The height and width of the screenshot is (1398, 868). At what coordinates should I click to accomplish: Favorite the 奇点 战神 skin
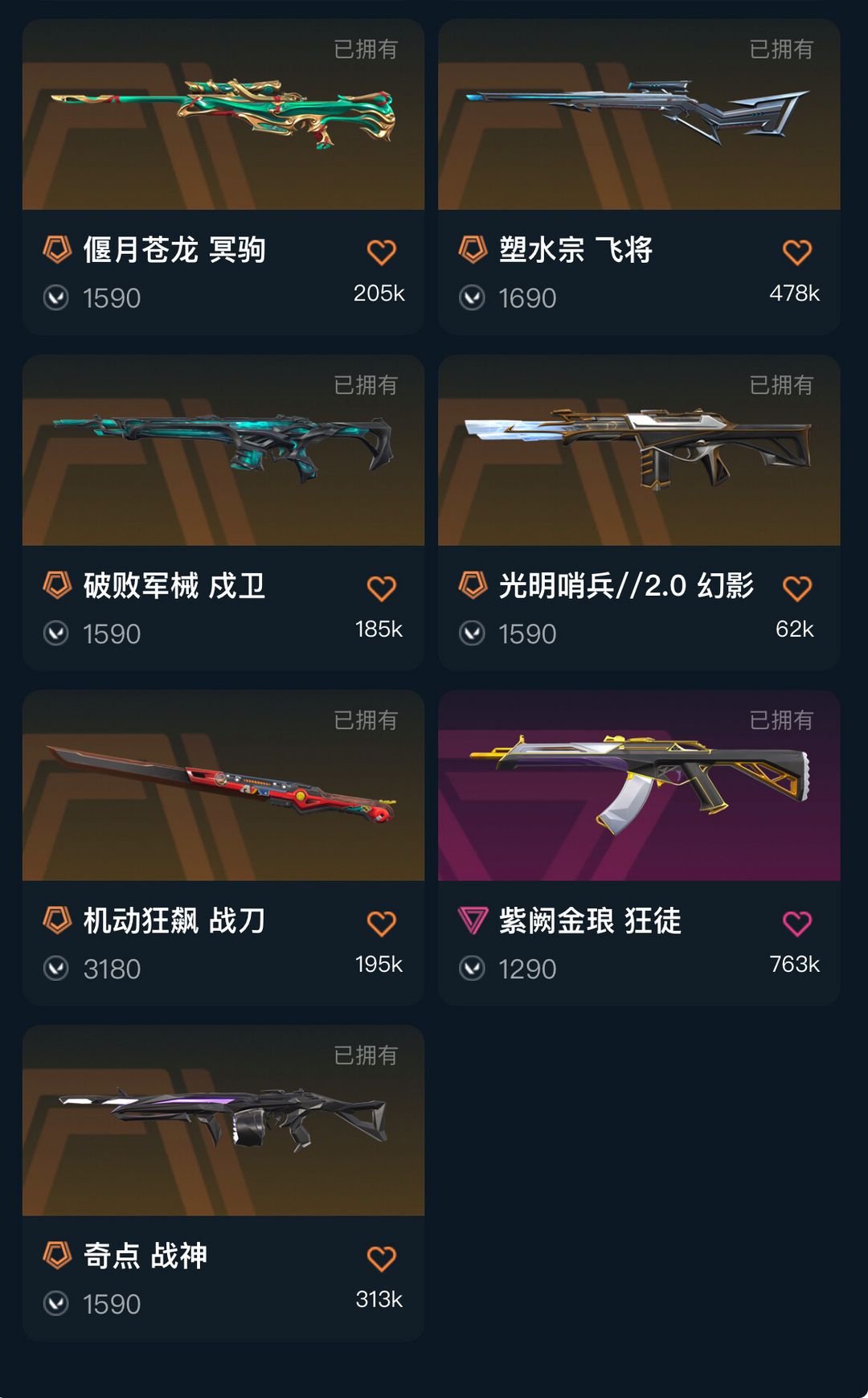click(381, 1259)
